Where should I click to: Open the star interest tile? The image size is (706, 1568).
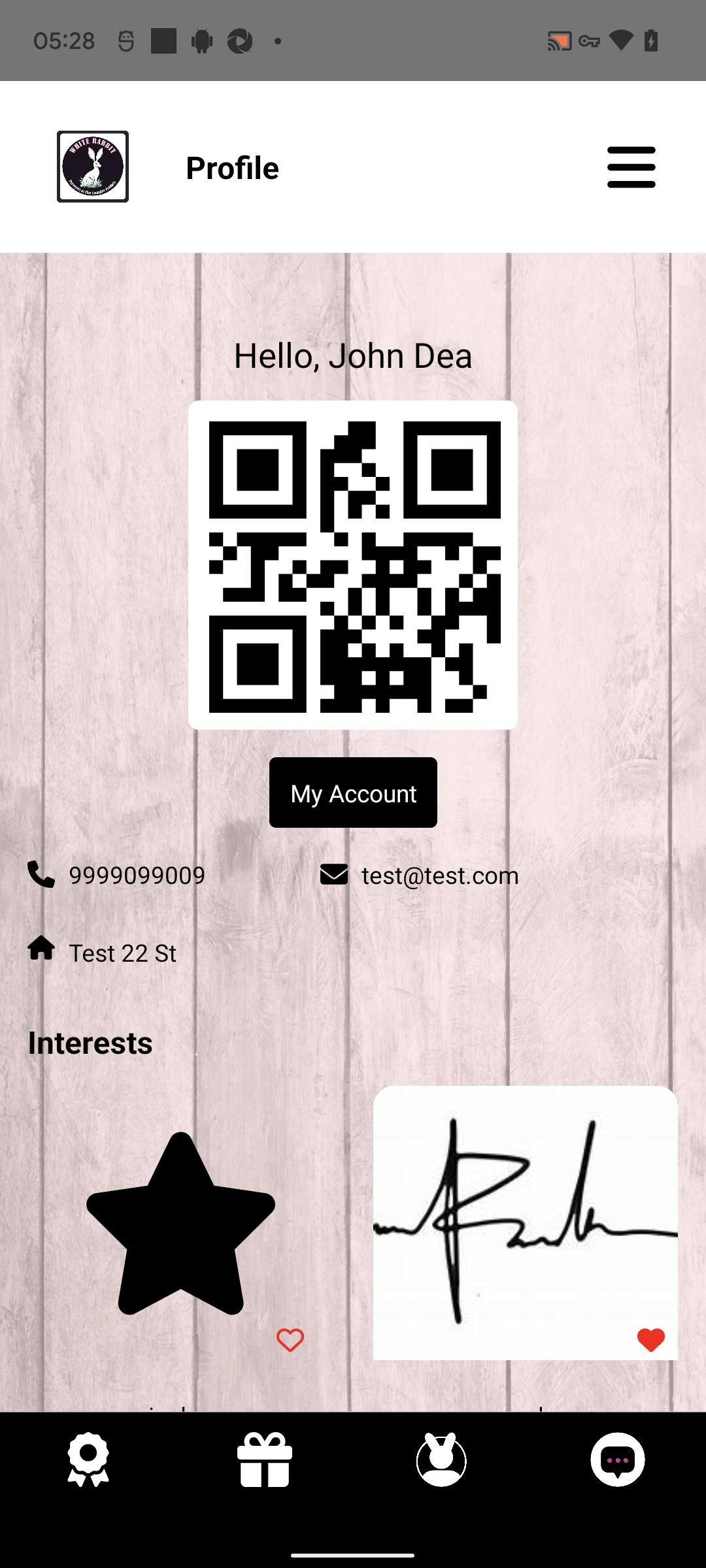click(x=180, y=1223)
